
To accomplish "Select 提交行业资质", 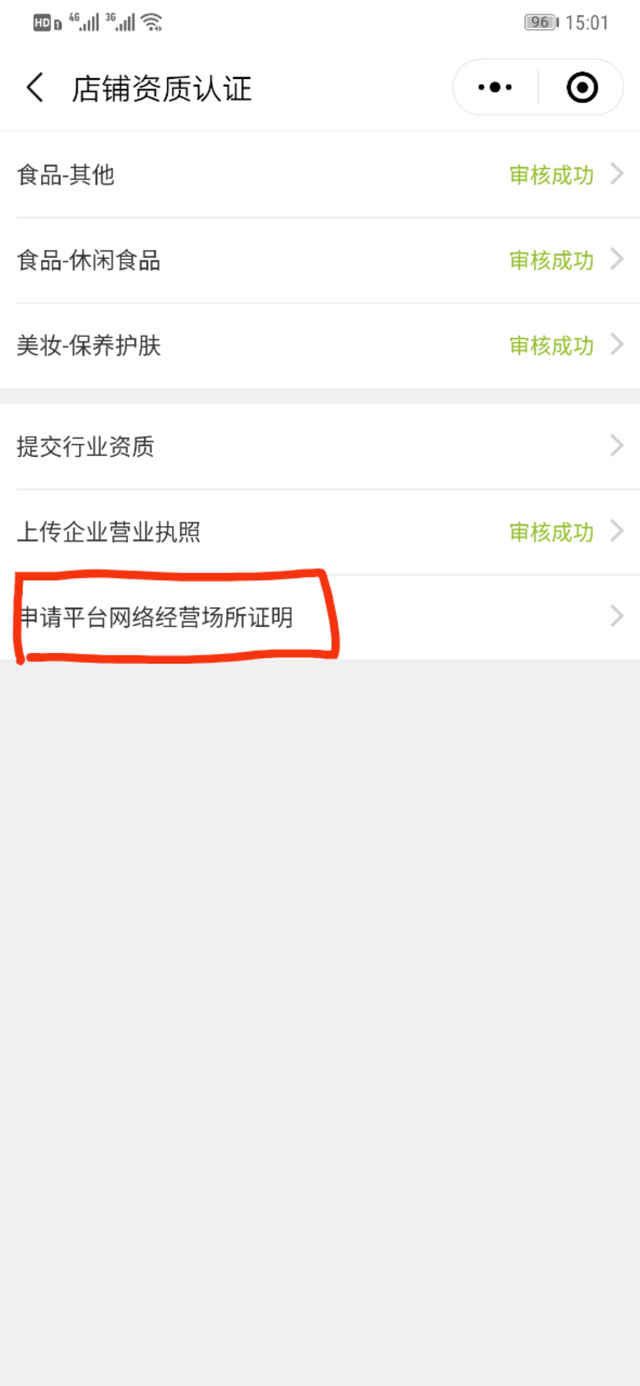I will 320,446.
